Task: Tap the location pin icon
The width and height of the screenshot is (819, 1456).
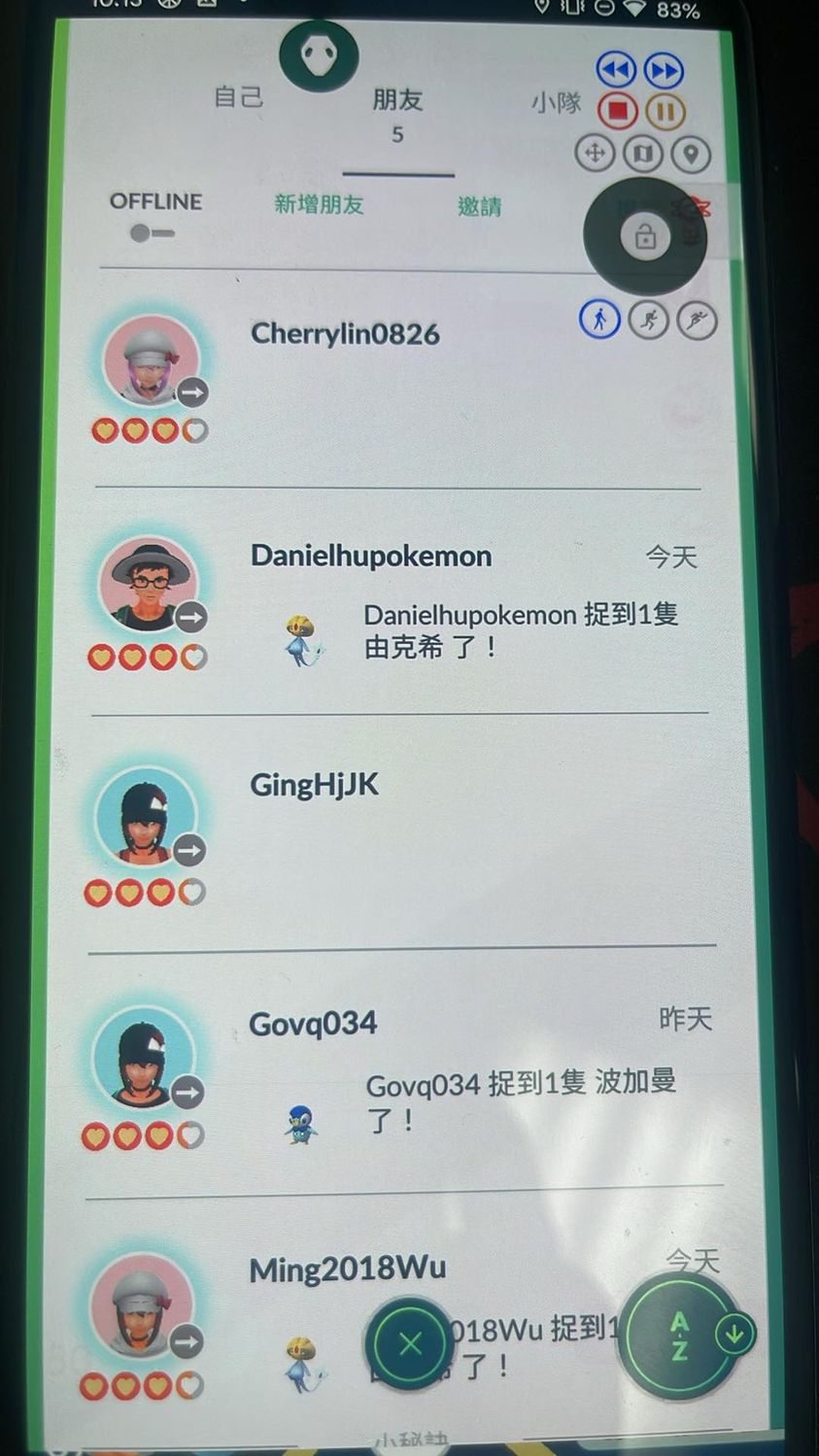Action: (x=691, y=153)
